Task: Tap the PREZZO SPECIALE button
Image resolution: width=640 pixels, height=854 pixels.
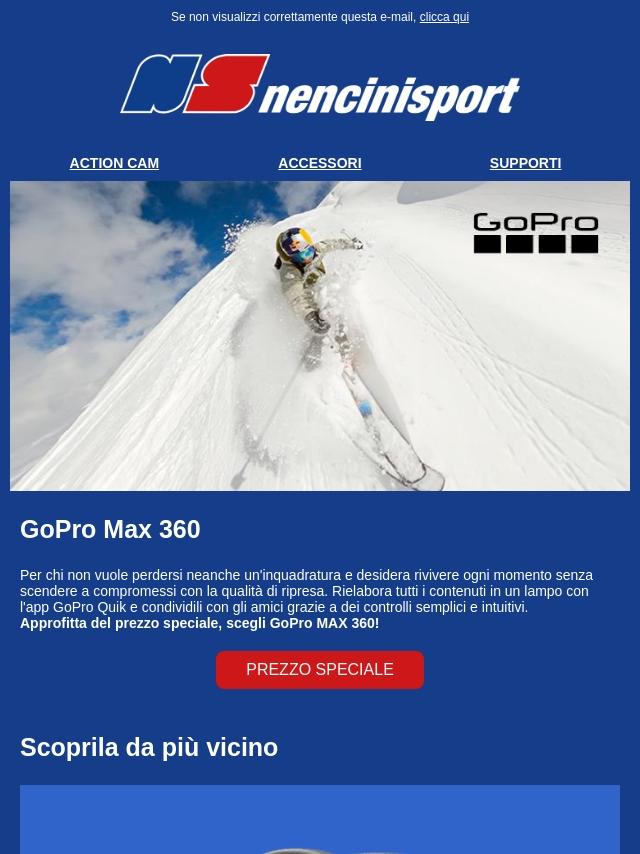Action: [x=320, y=670]
